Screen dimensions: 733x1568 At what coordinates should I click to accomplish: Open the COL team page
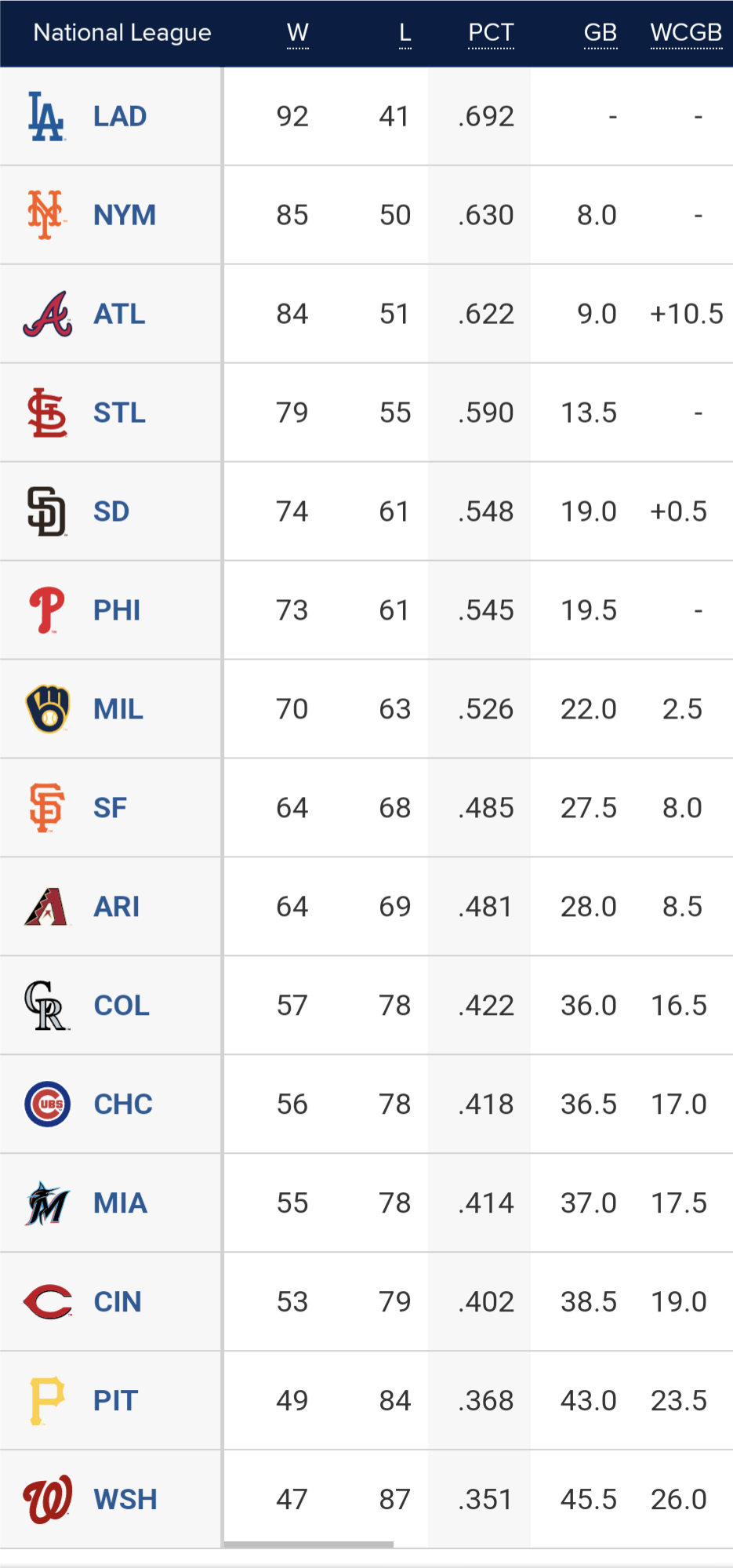[x=122, y=1006]
